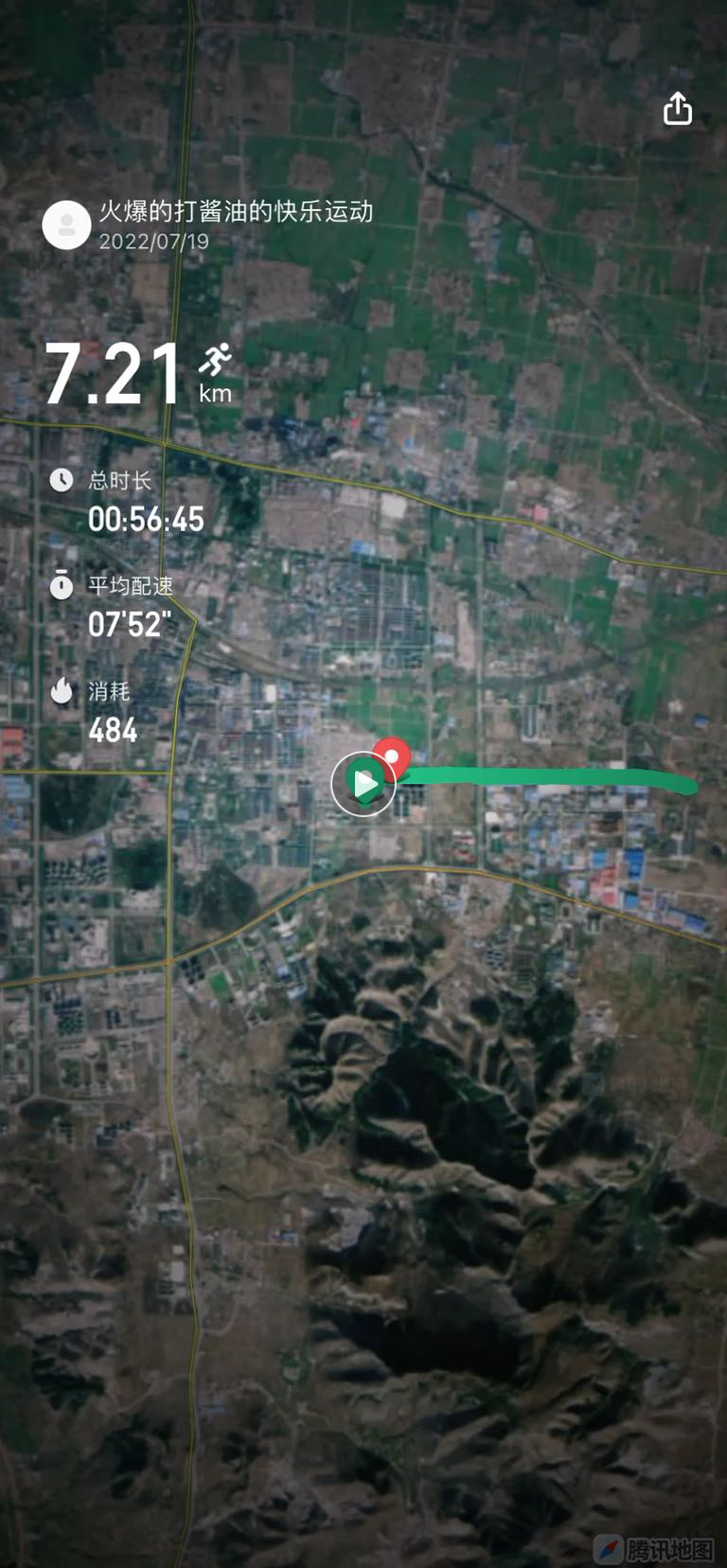Open the user profile avatar
The width and height of the screenshot is (727, 1568).
[66, 225]
